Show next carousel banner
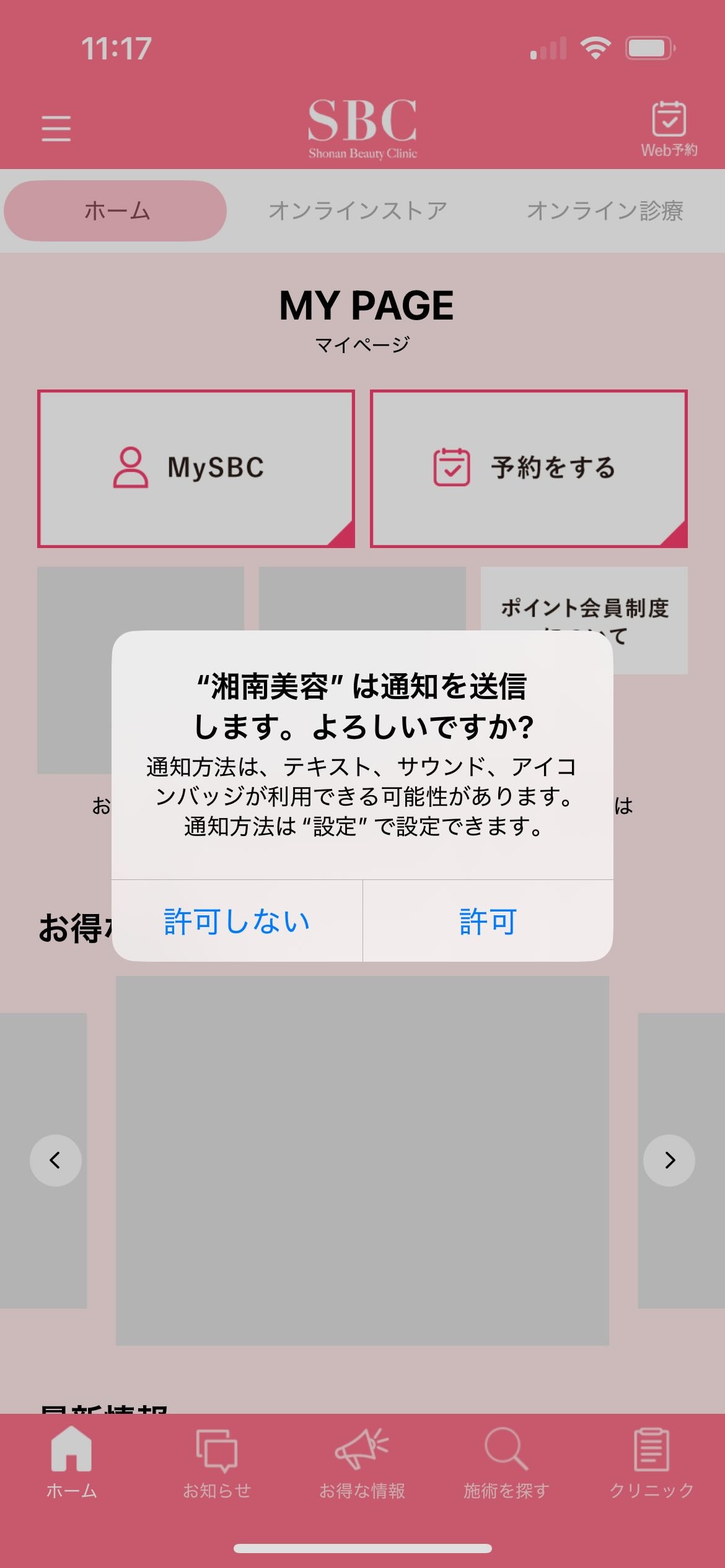 [669, 1160]
